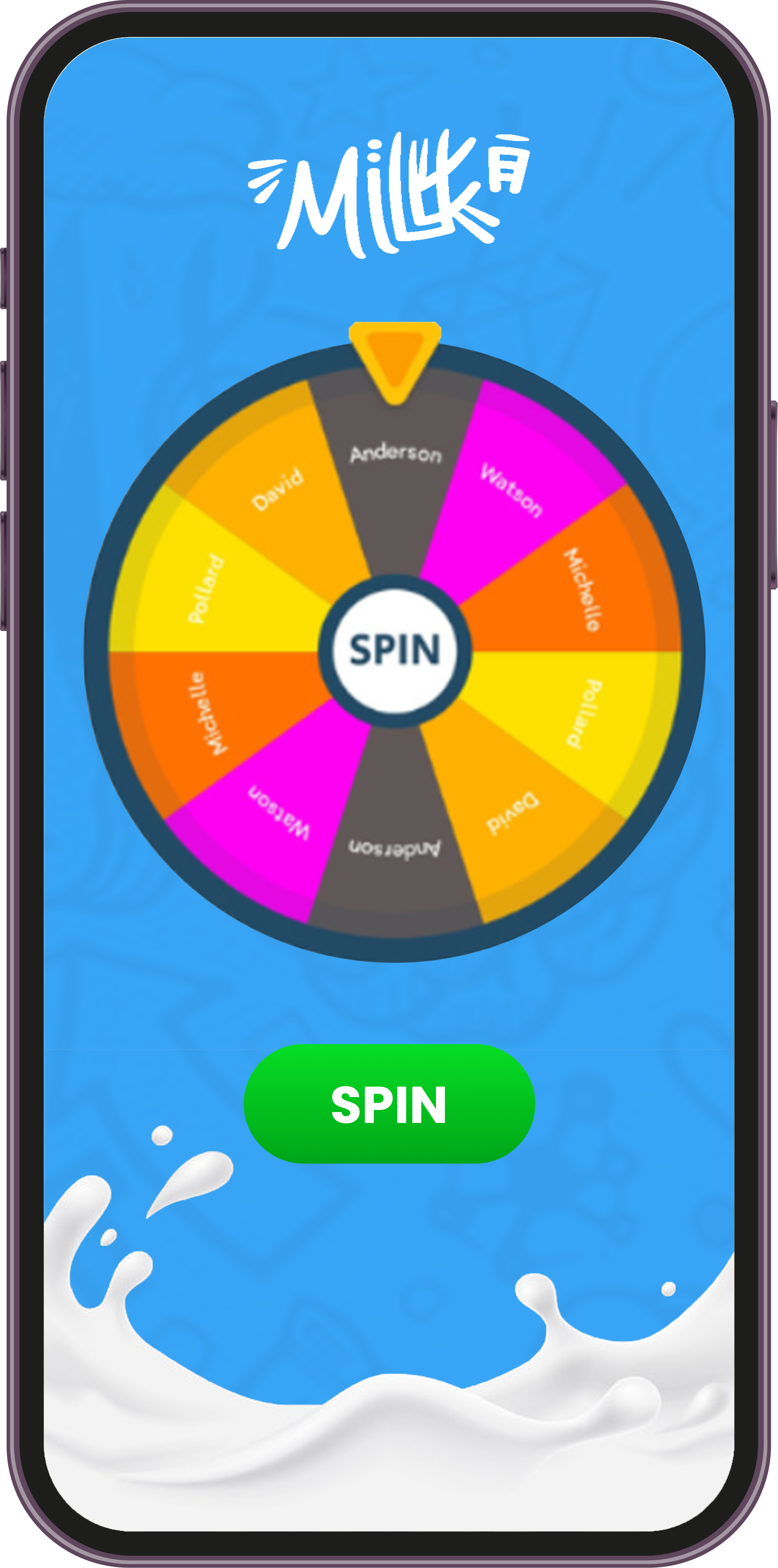Tap the green SPIN button
The width and height of the screenshot is (778, 1568).
[x=389, y=1104]
